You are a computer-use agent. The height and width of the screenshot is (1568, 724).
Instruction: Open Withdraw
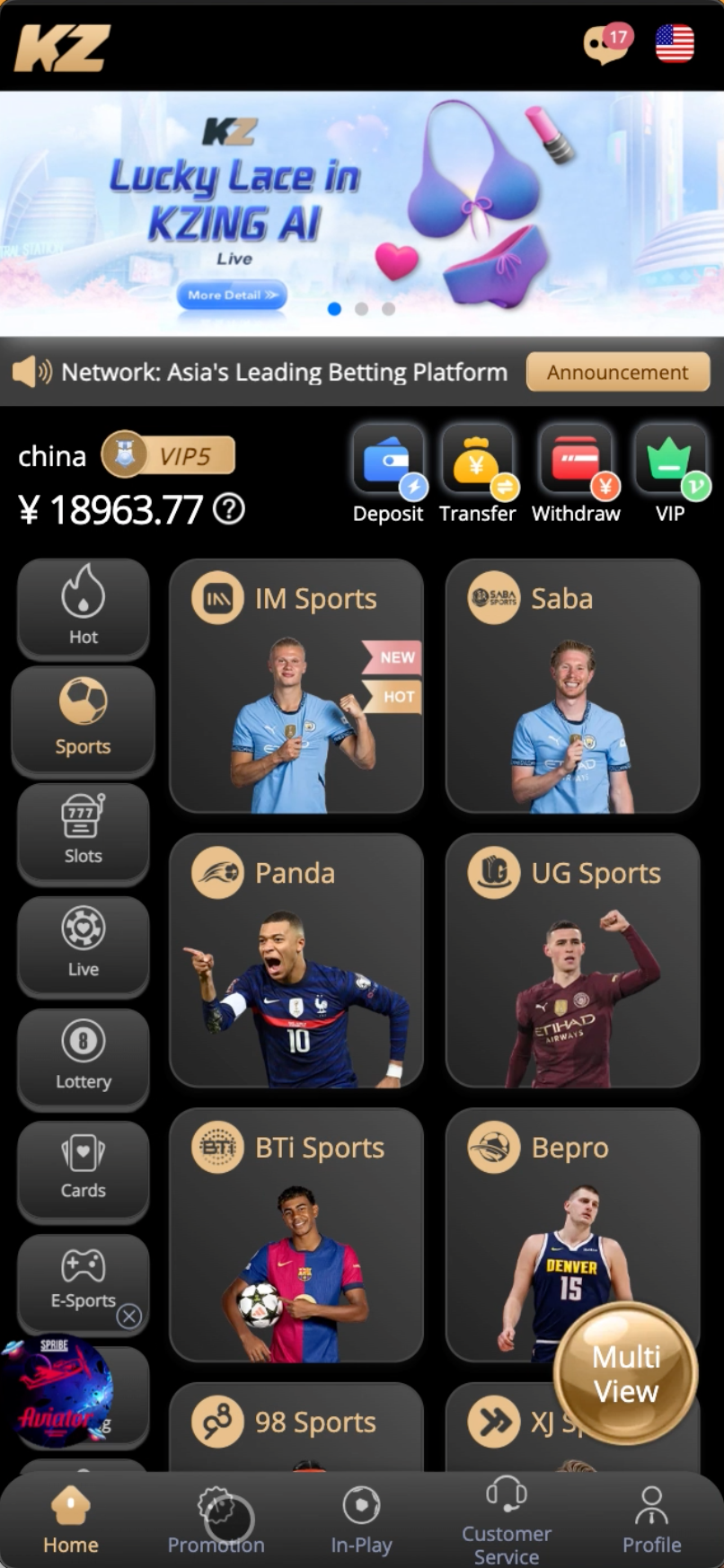click(576, 473)
